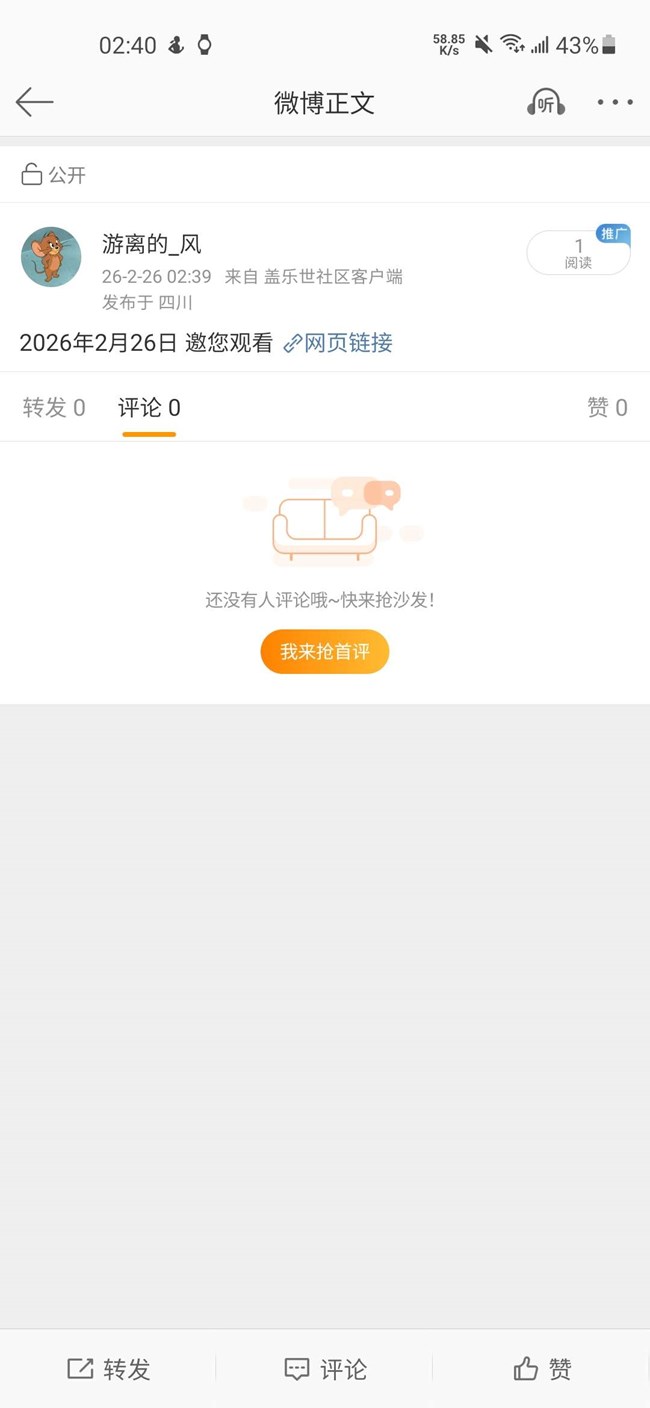Tap the 听 listen headphone icon

546,102
